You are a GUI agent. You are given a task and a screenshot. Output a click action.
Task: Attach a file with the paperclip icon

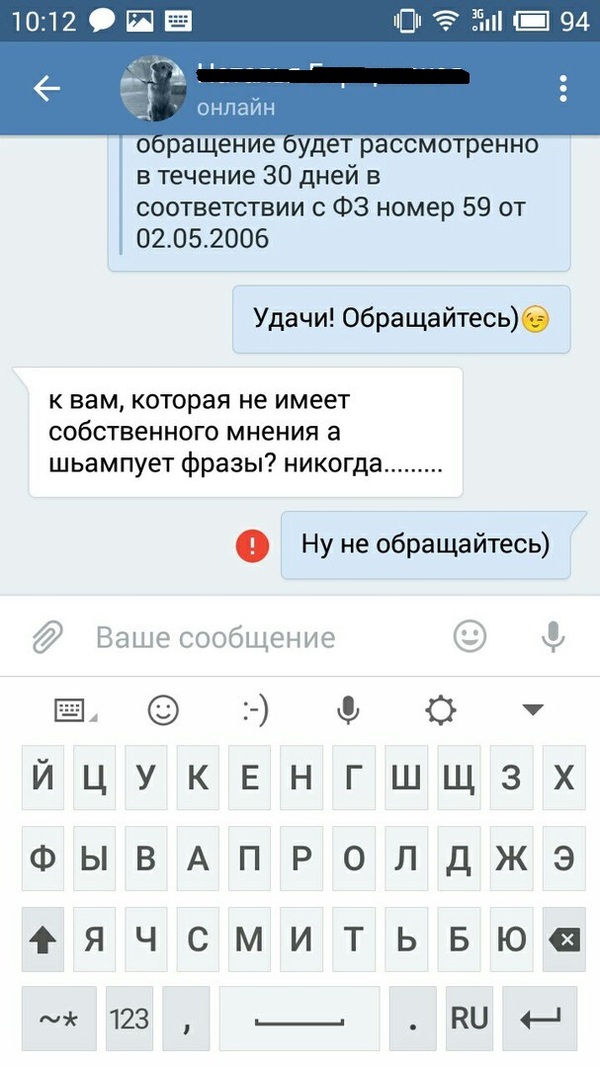47,636
